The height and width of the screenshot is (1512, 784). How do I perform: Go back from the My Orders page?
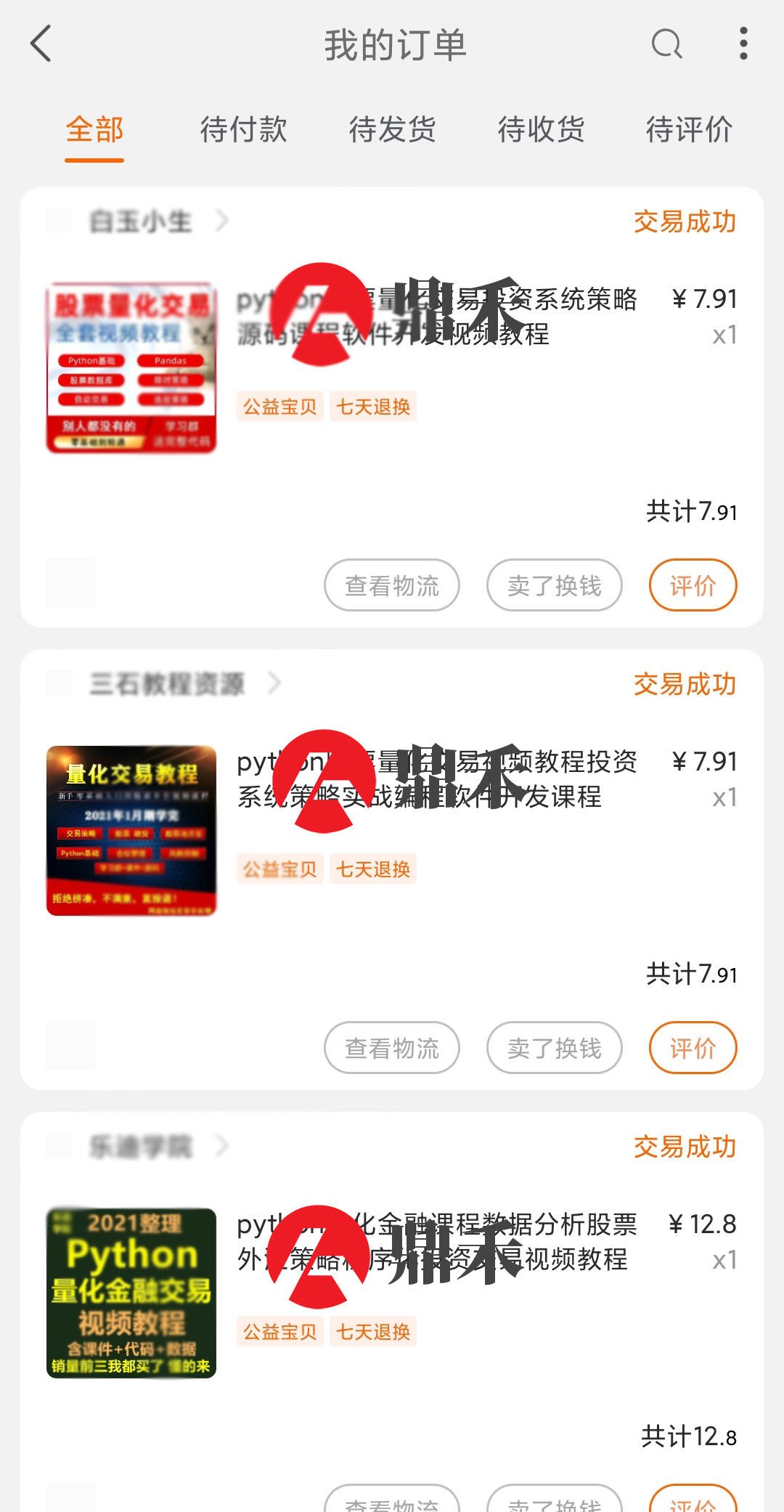click(41, 44)
